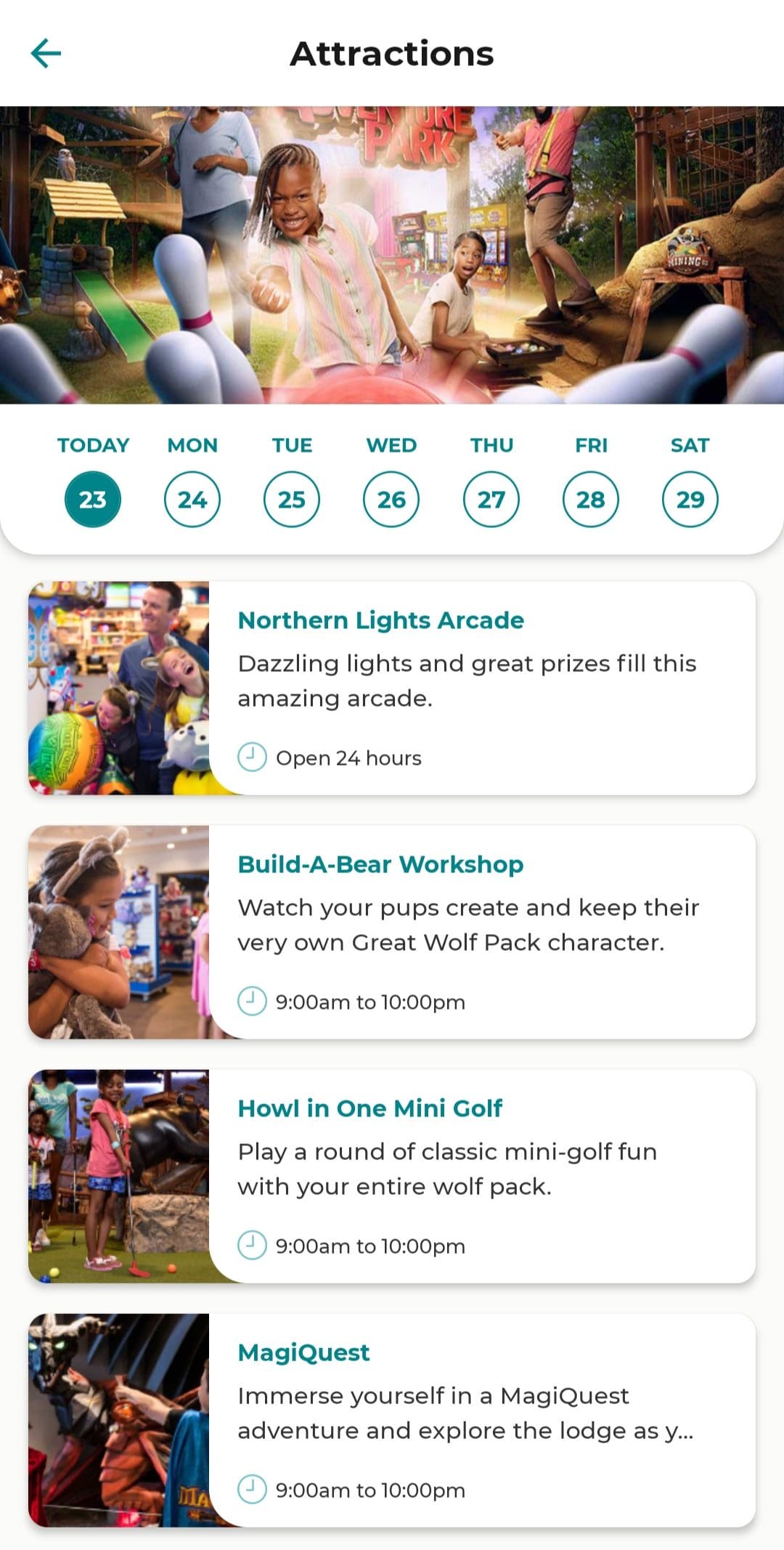The image size is (784, 1550).
Task: Open the Build-A-Bear Workshop card
Action: pos(392,932)
